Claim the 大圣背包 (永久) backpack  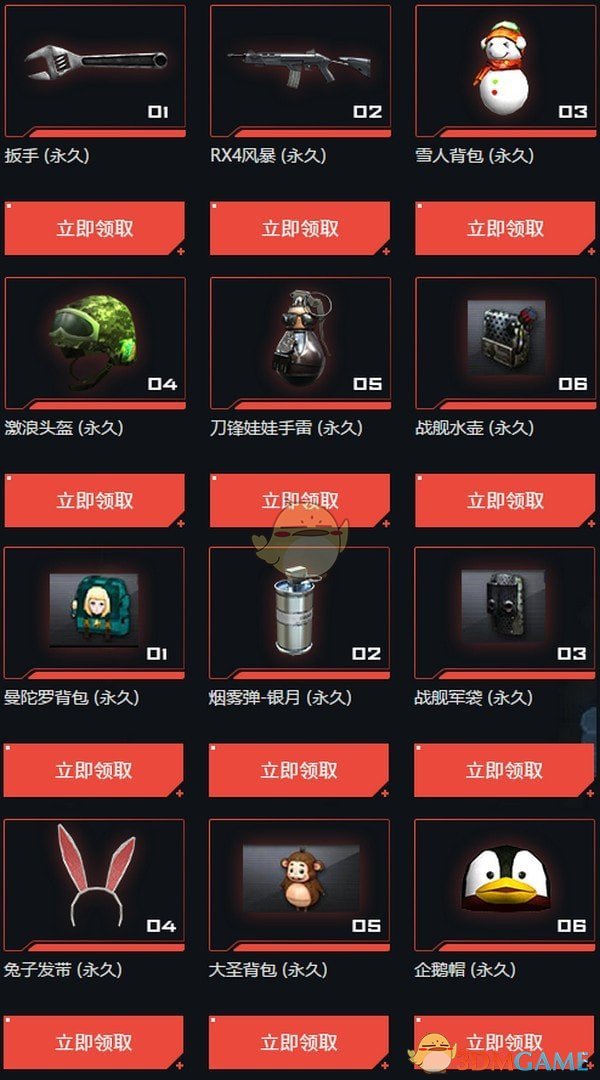pyautogui.click(x=299, y=1042)
